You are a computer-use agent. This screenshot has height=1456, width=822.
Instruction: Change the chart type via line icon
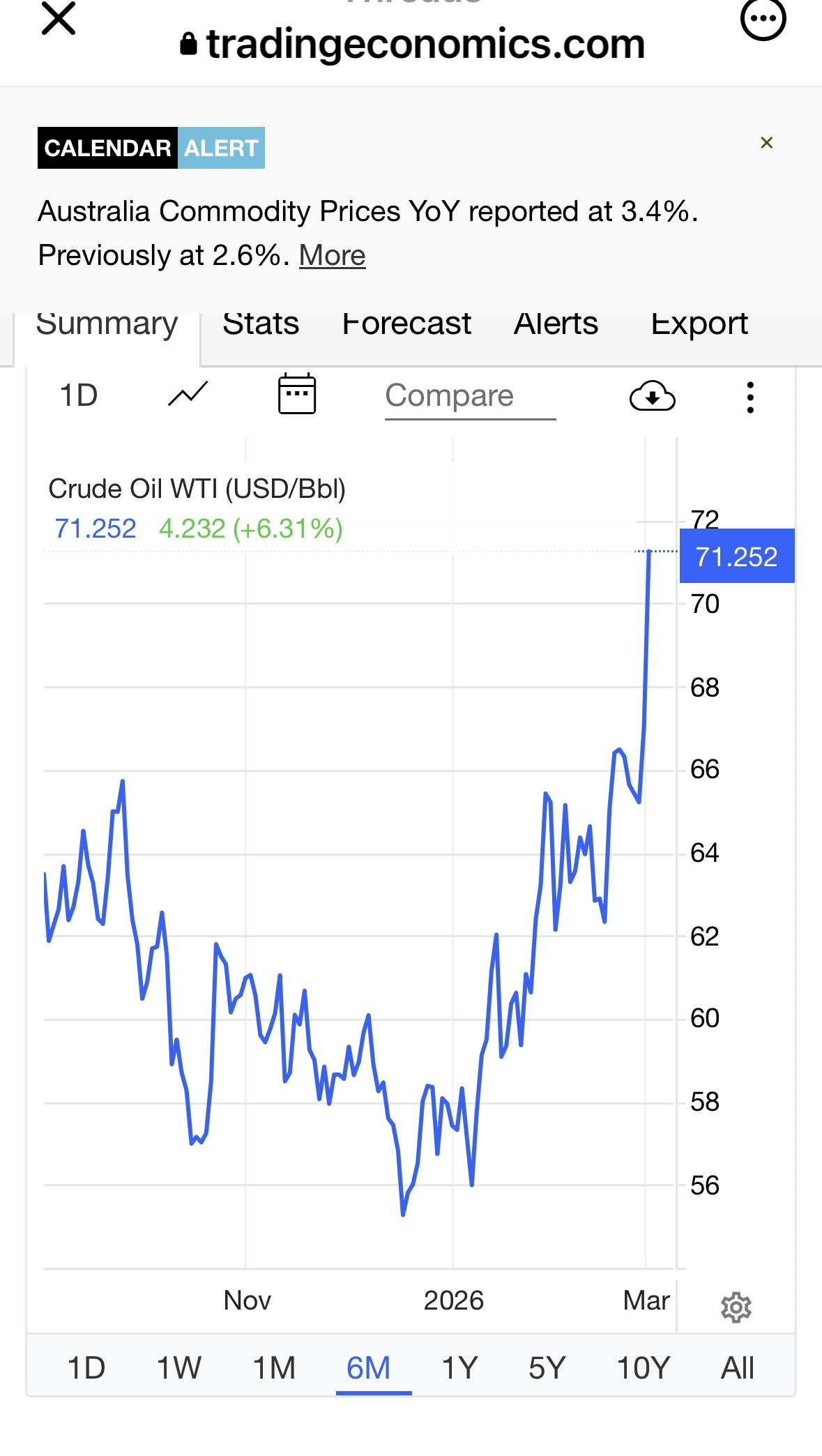(188, 395)
